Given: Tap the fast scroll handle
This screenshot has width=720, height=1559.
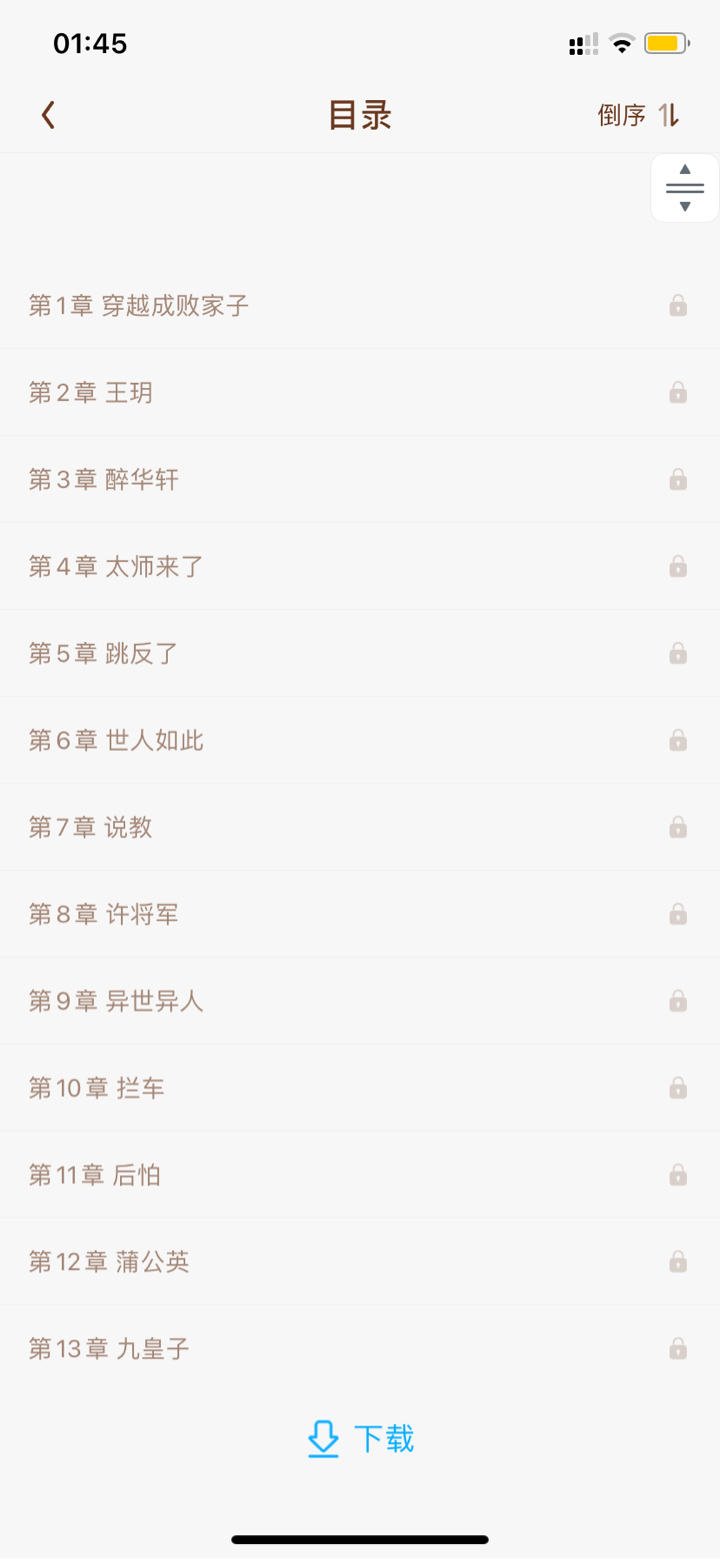Looking at the screenshot, I should [685, 188].
